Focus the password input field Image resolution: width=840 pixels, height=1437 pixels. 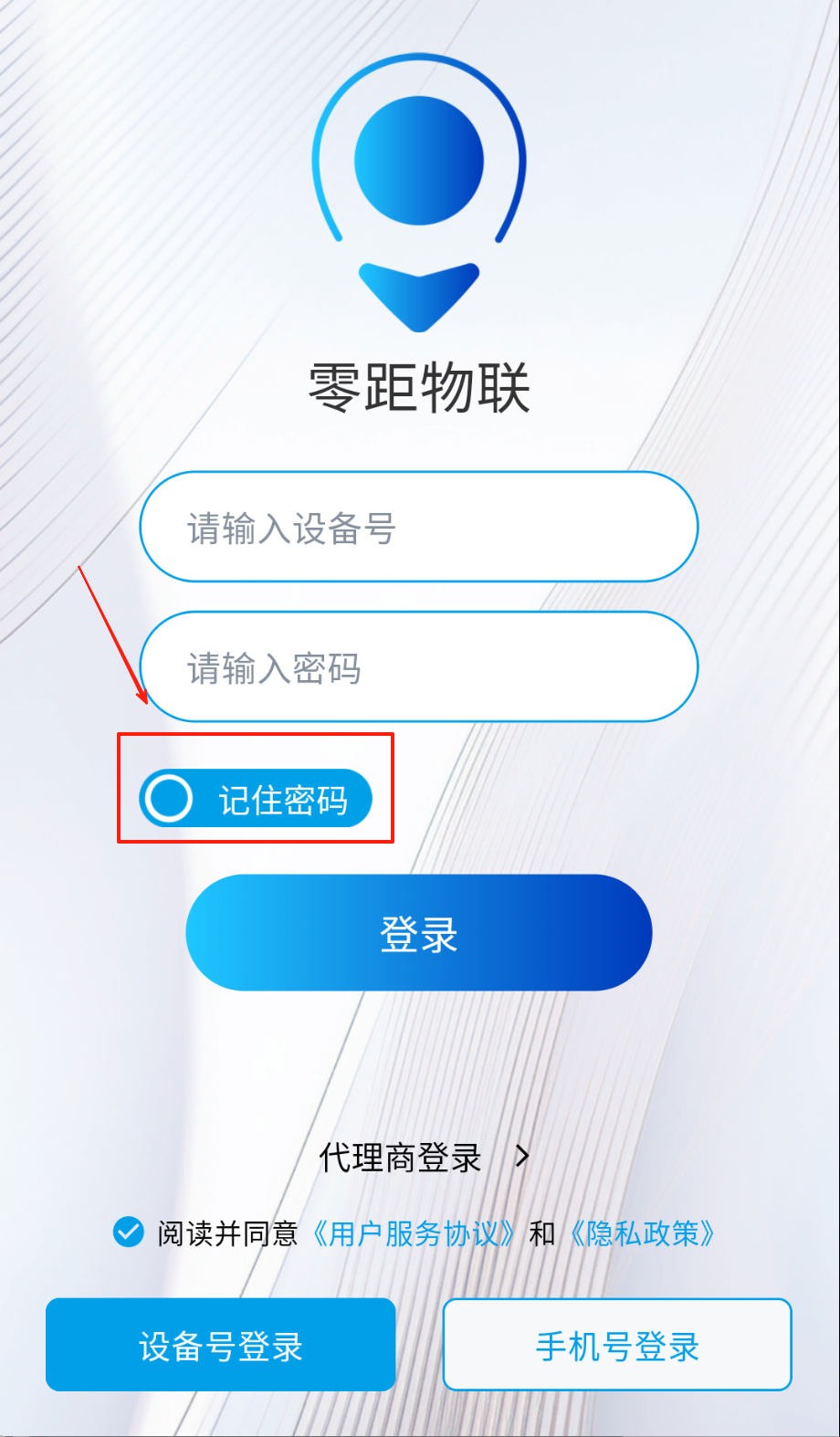[x=418, y=667]
